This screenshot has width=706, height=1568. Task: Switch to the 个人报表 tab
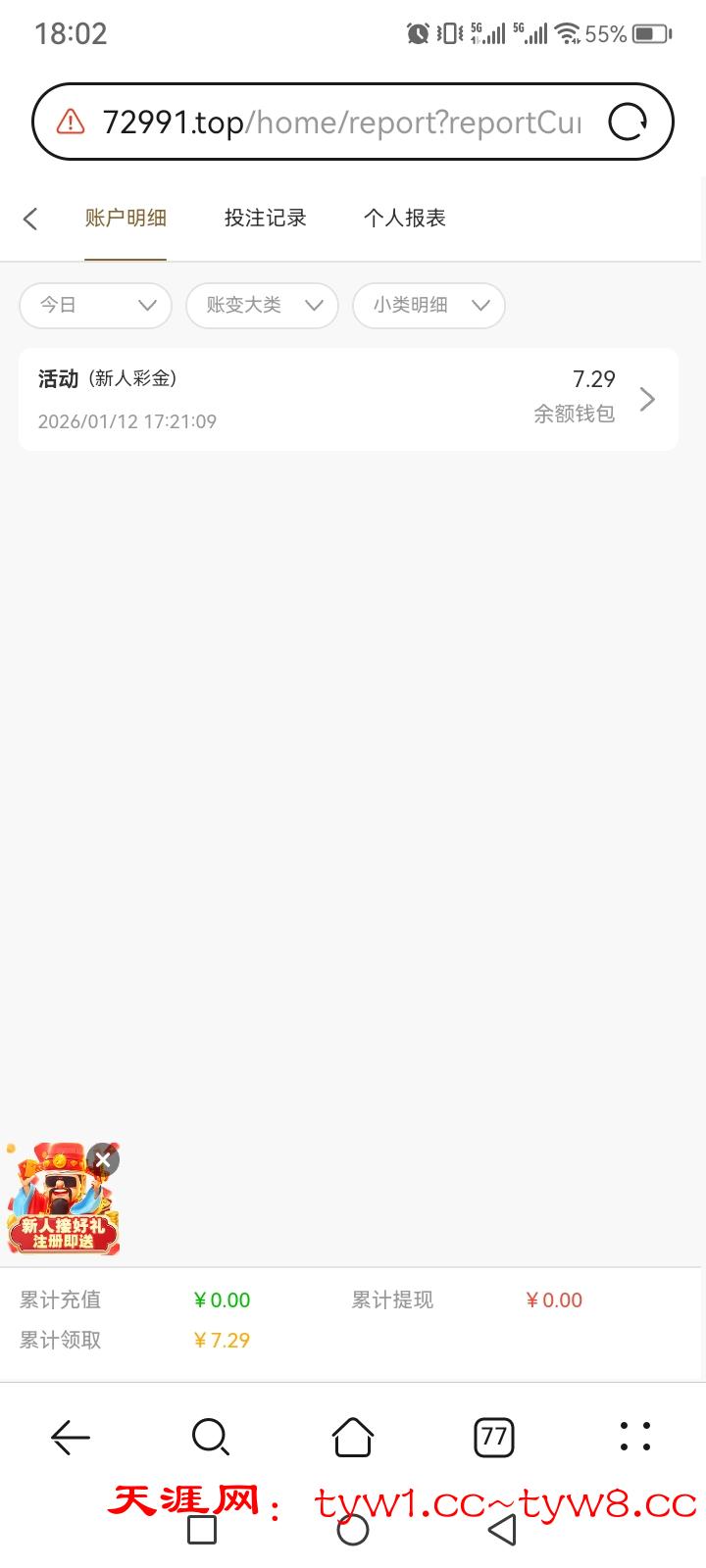404,219
